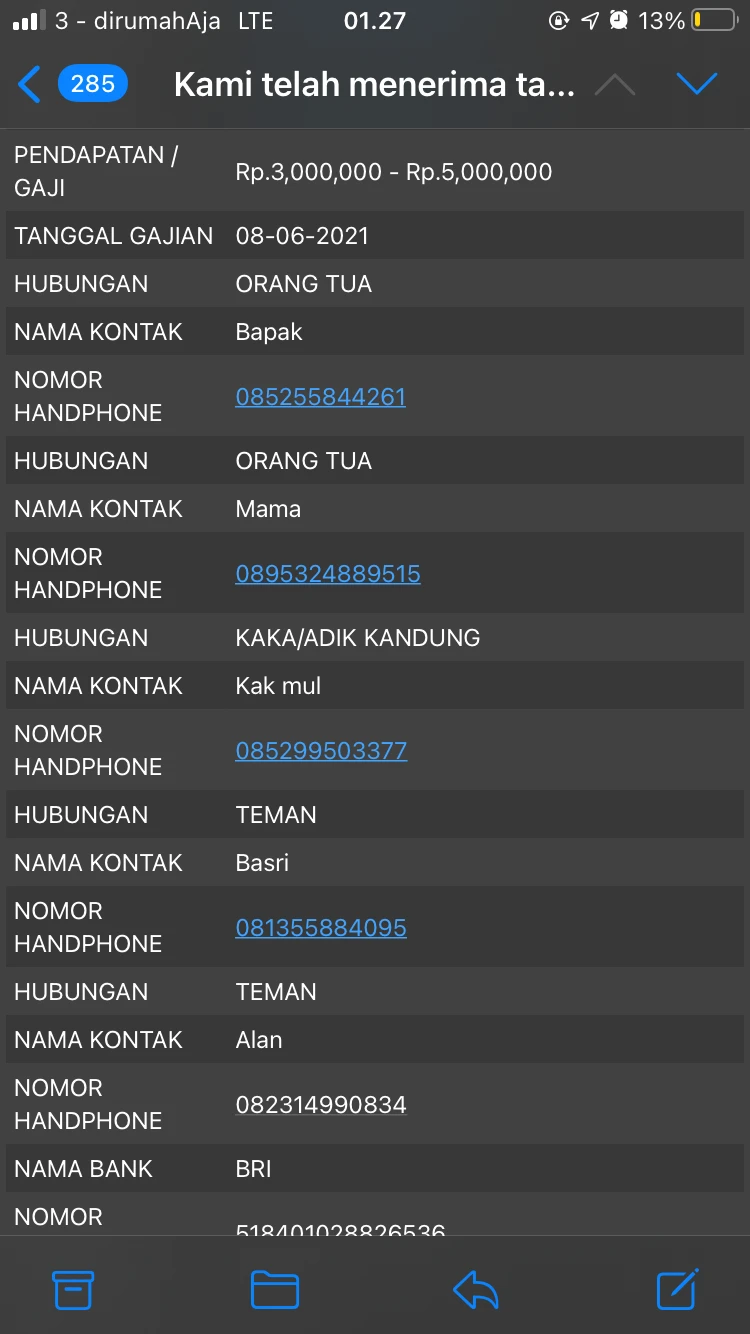Tap the reply arrow icon

475,1289
